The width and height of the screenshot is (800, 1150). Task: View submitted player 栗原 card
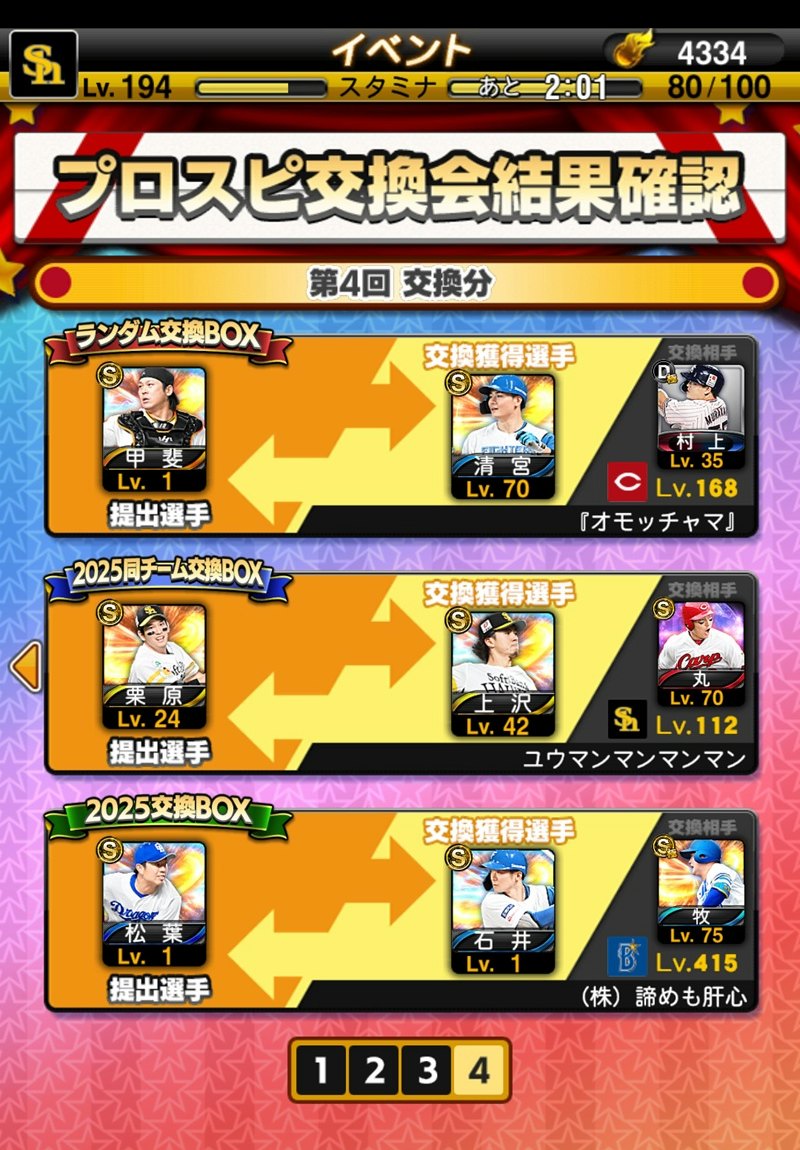tap(154, 666)
